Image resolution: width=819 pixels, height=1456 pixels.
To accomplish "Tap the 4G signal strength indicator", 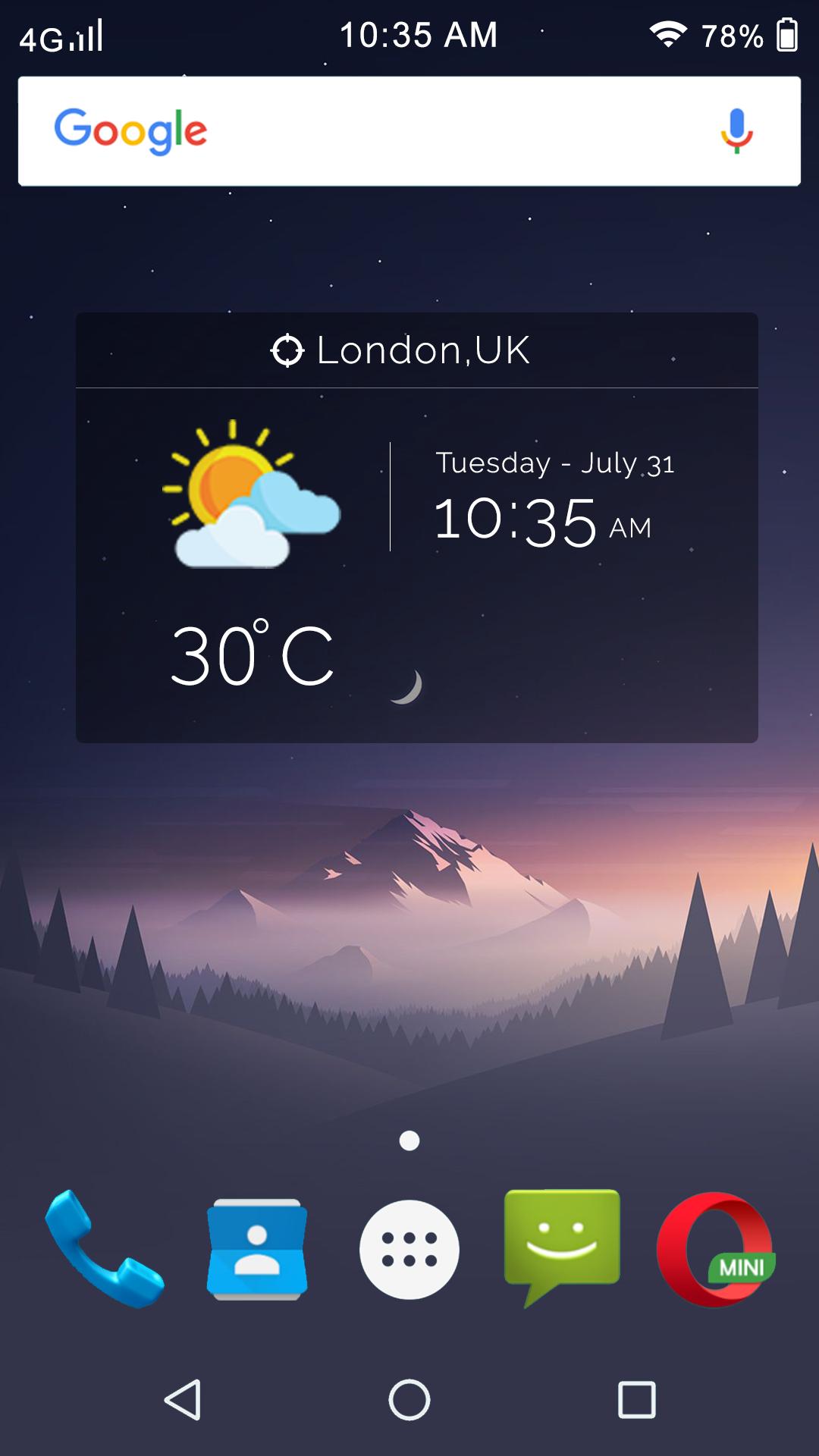I will [x=57, y=34].
